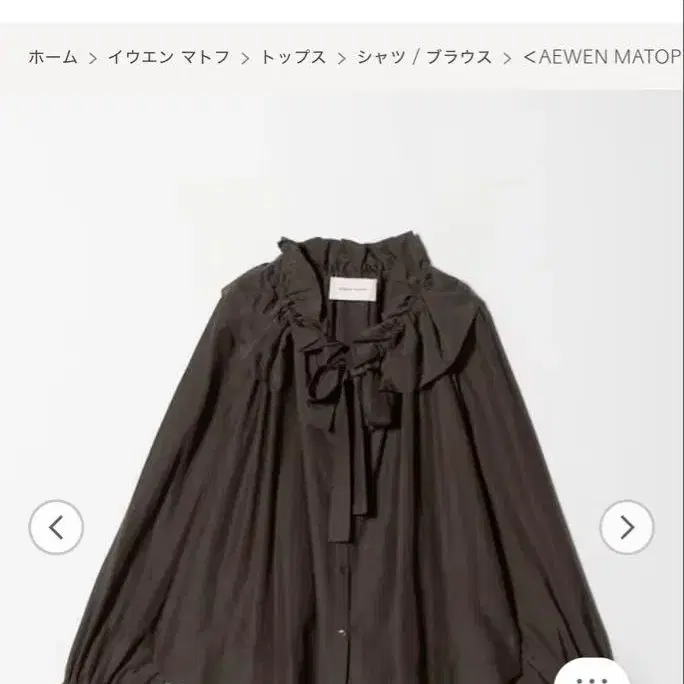This screenshot has width=684, height=684.
Task: Show the previous product image
Action: tap(56, 527)
